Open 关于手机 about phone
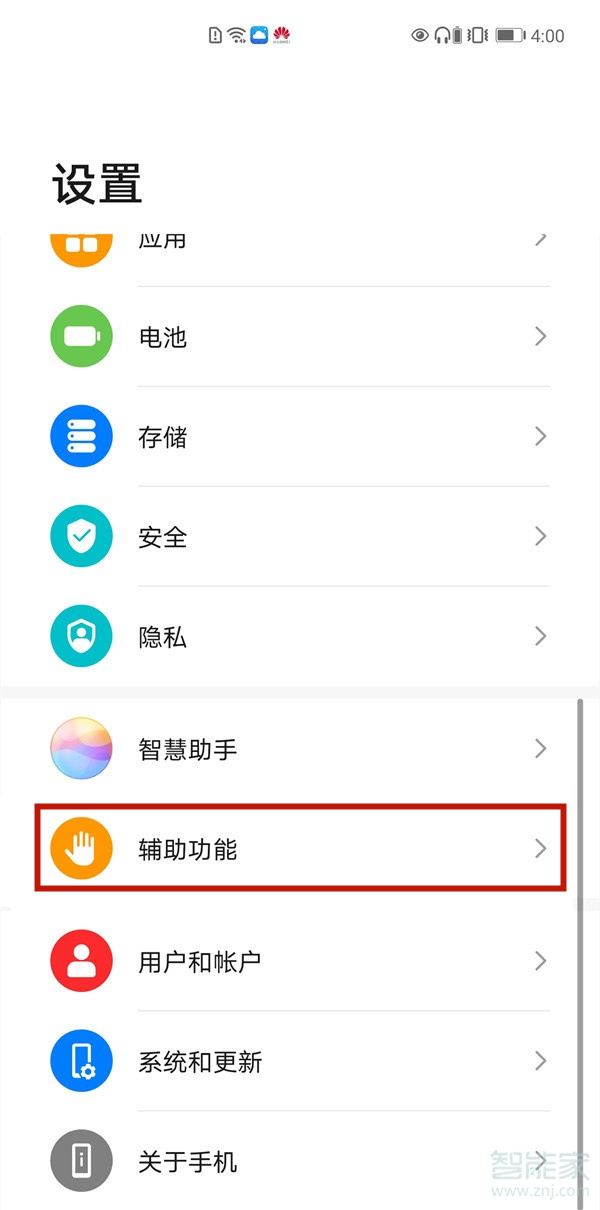 pos(300,1161)
